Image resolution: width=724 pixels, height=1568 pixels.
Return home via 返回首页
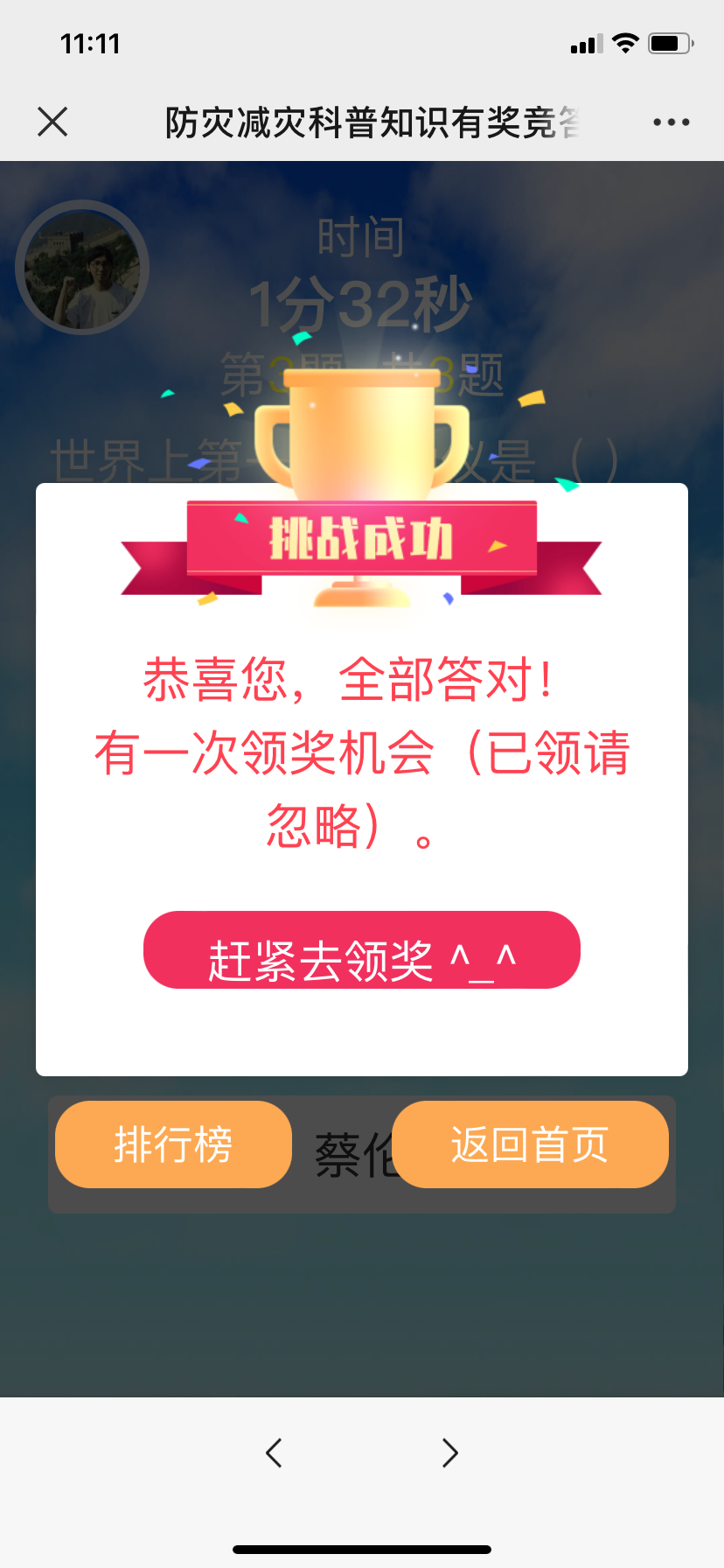click(x=530, y=1144)
